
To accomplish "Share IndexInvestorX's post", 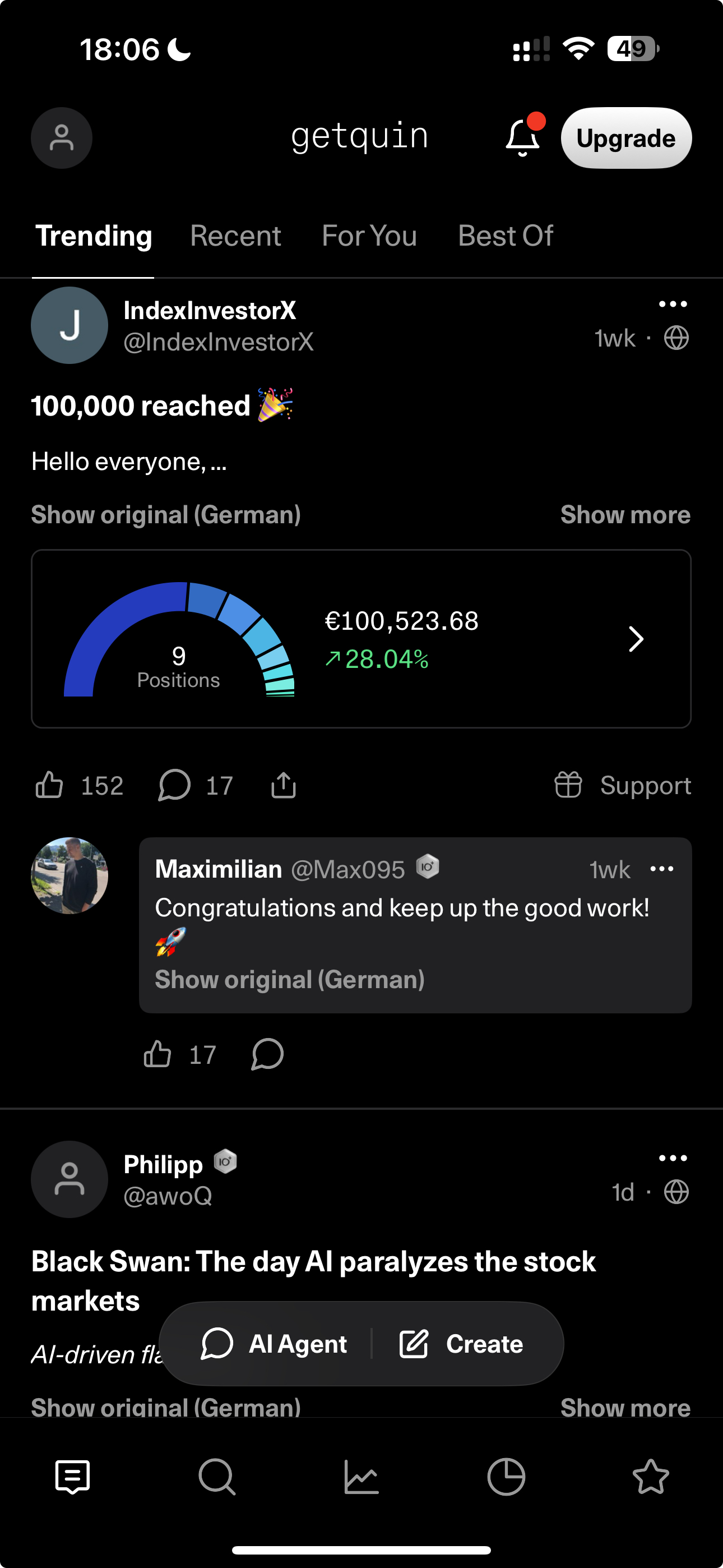I will (284, 785).
